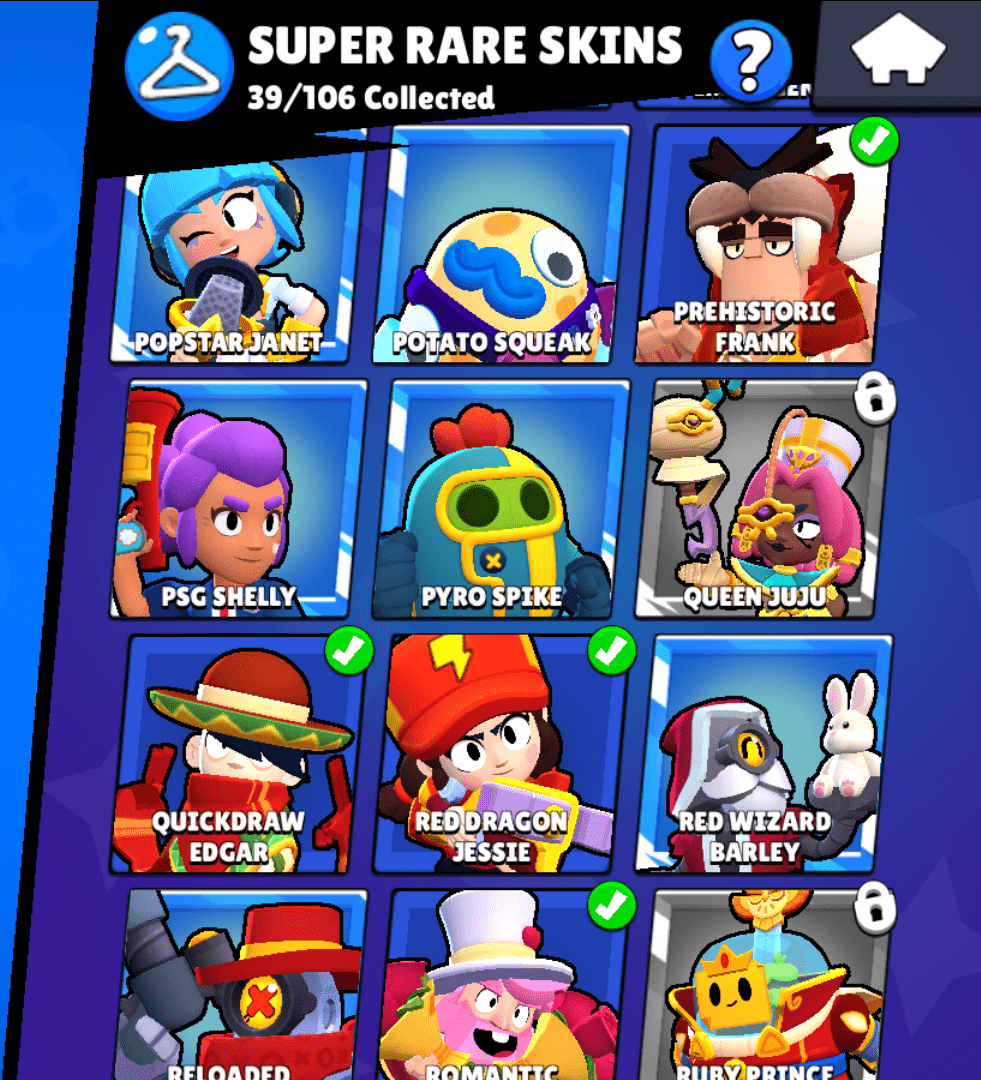981x1080 pixels.
Task: View the Red Wizard Barley skin
Action: (x=762, y=755)
